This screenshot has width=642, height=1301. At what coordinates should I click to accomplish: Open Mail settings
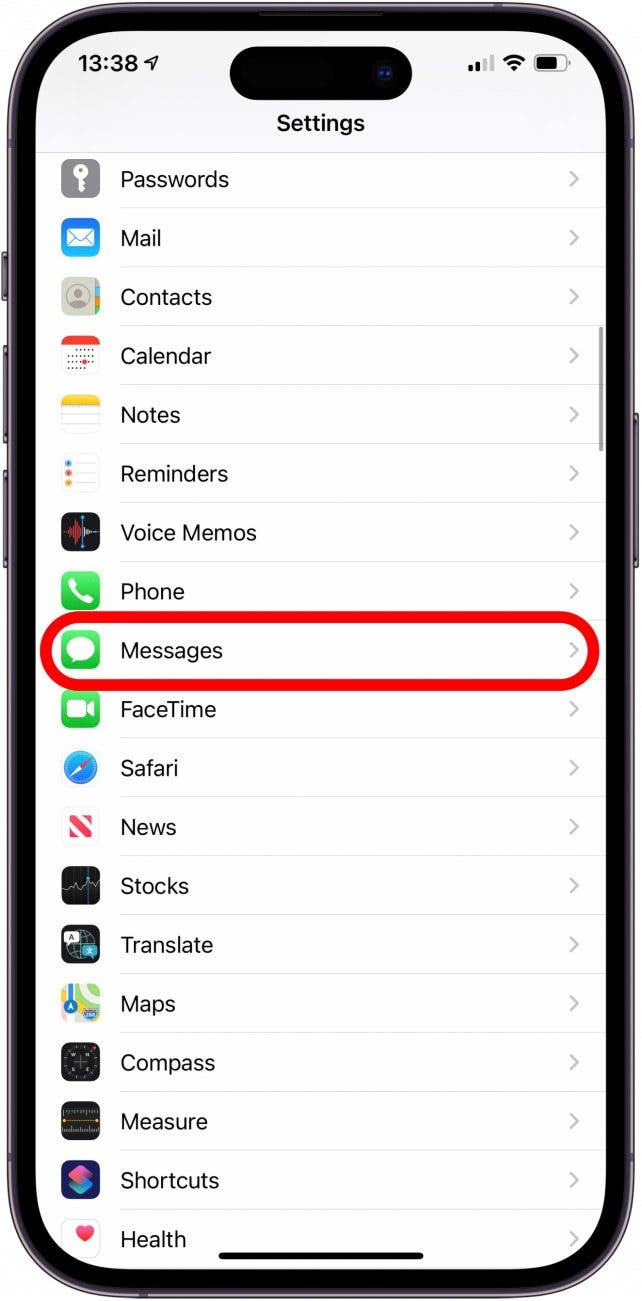coord(320,238)
